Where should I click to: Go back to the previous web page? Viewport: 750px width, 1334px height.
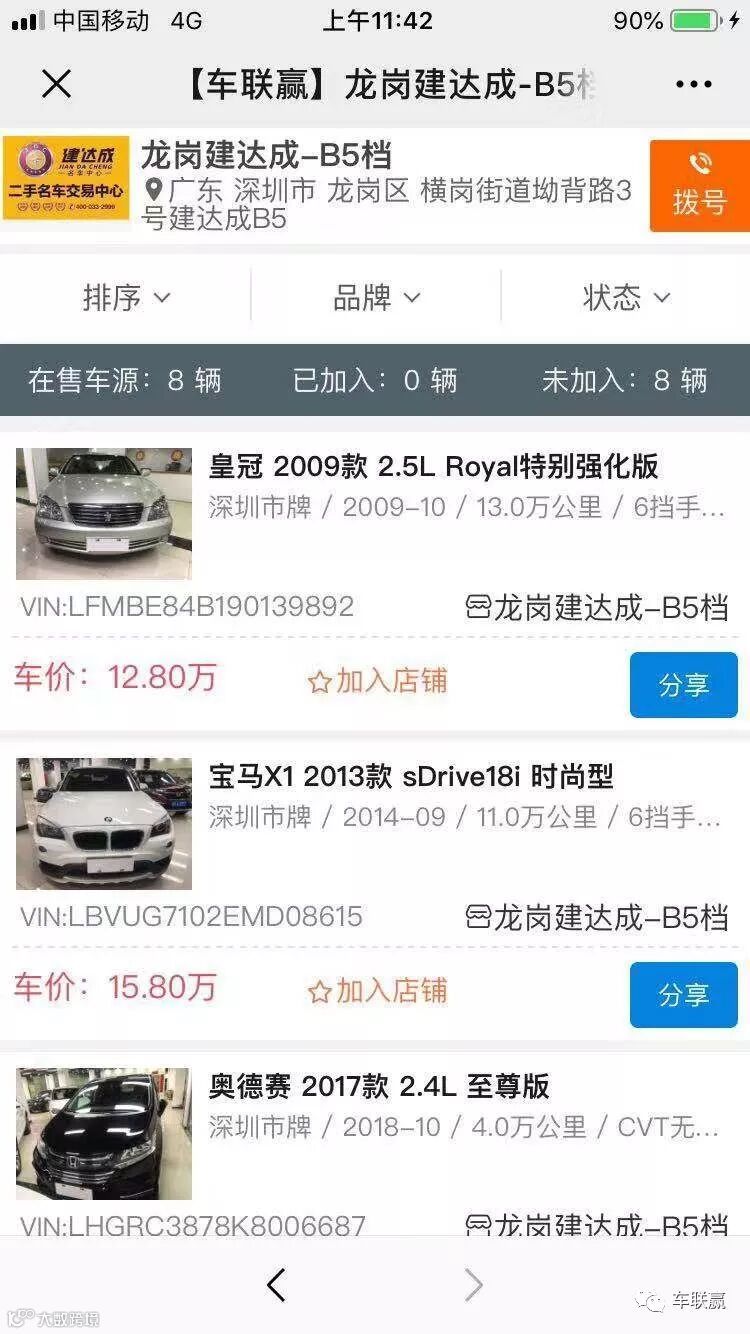coord(277,1285)
